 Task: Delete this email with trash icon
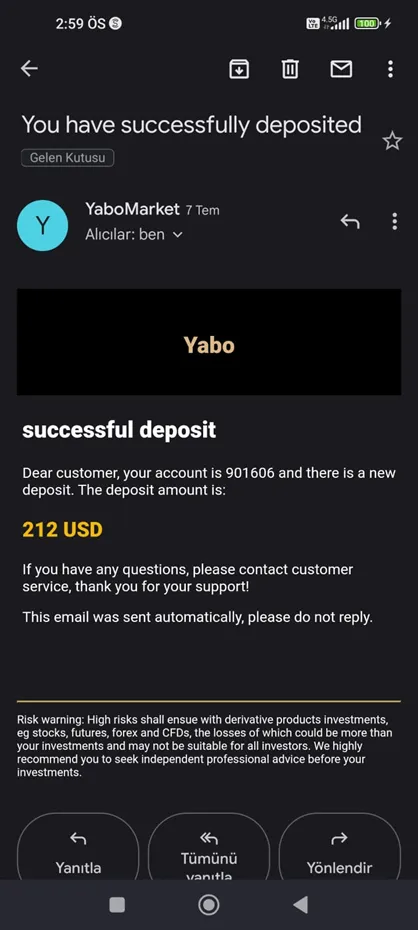(290, 69)
